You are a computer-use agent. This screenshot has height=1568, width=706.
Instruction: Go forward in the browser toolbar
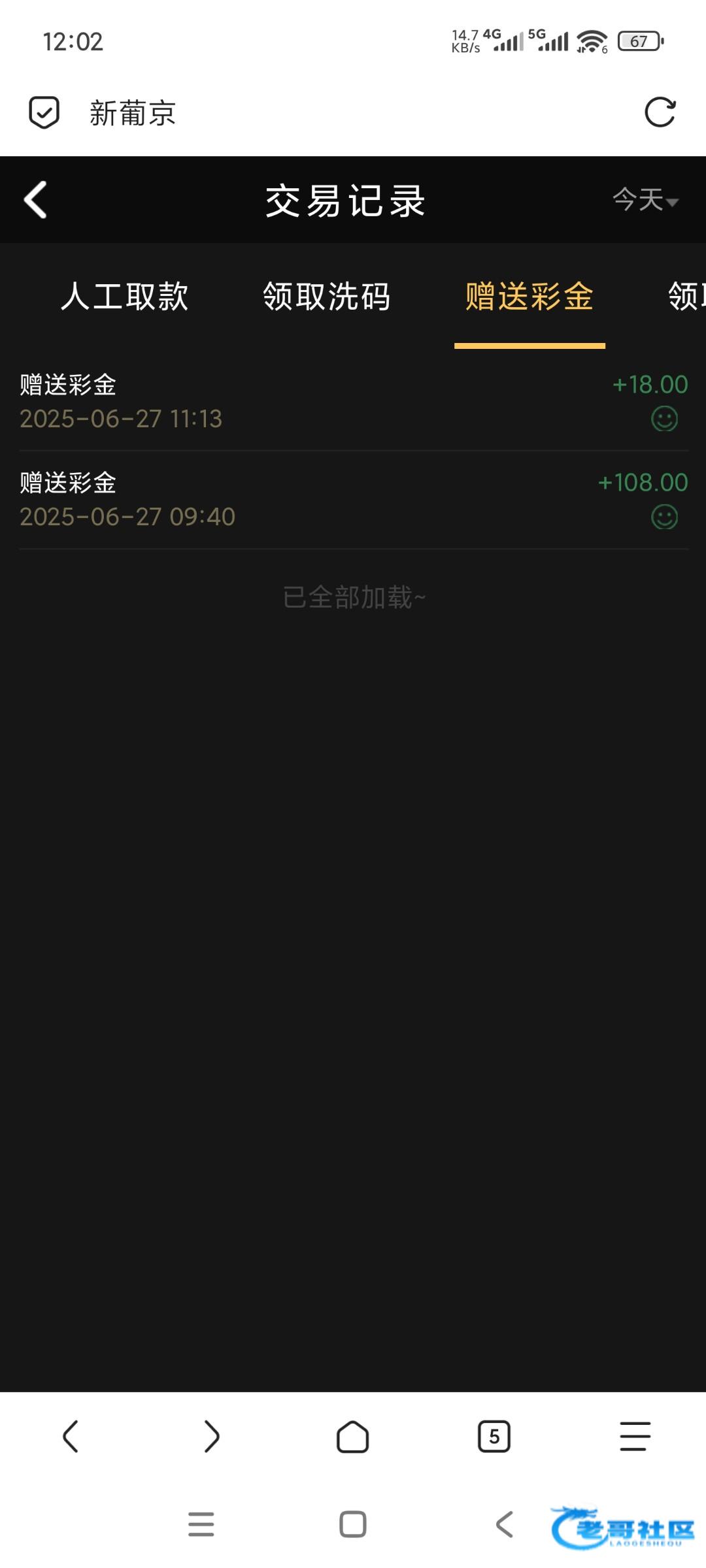[212, 1436]
